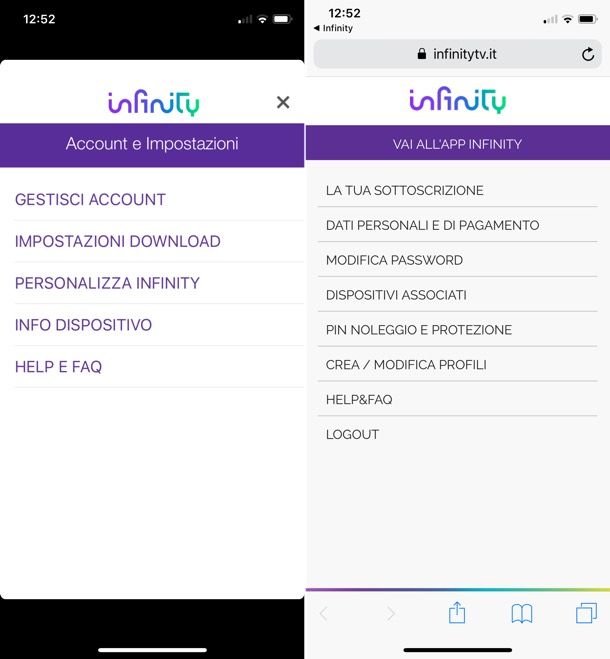
Task: Open Help e FAQ
Action: pos(58,367)
